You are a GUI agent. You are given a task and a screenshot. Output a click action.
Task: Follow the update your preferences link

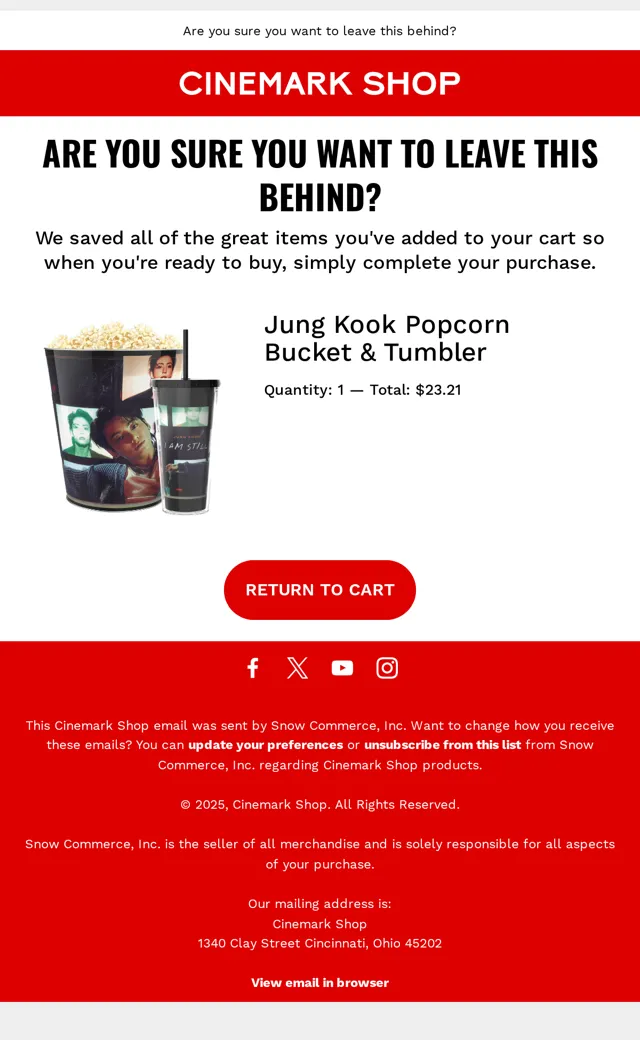265,745
